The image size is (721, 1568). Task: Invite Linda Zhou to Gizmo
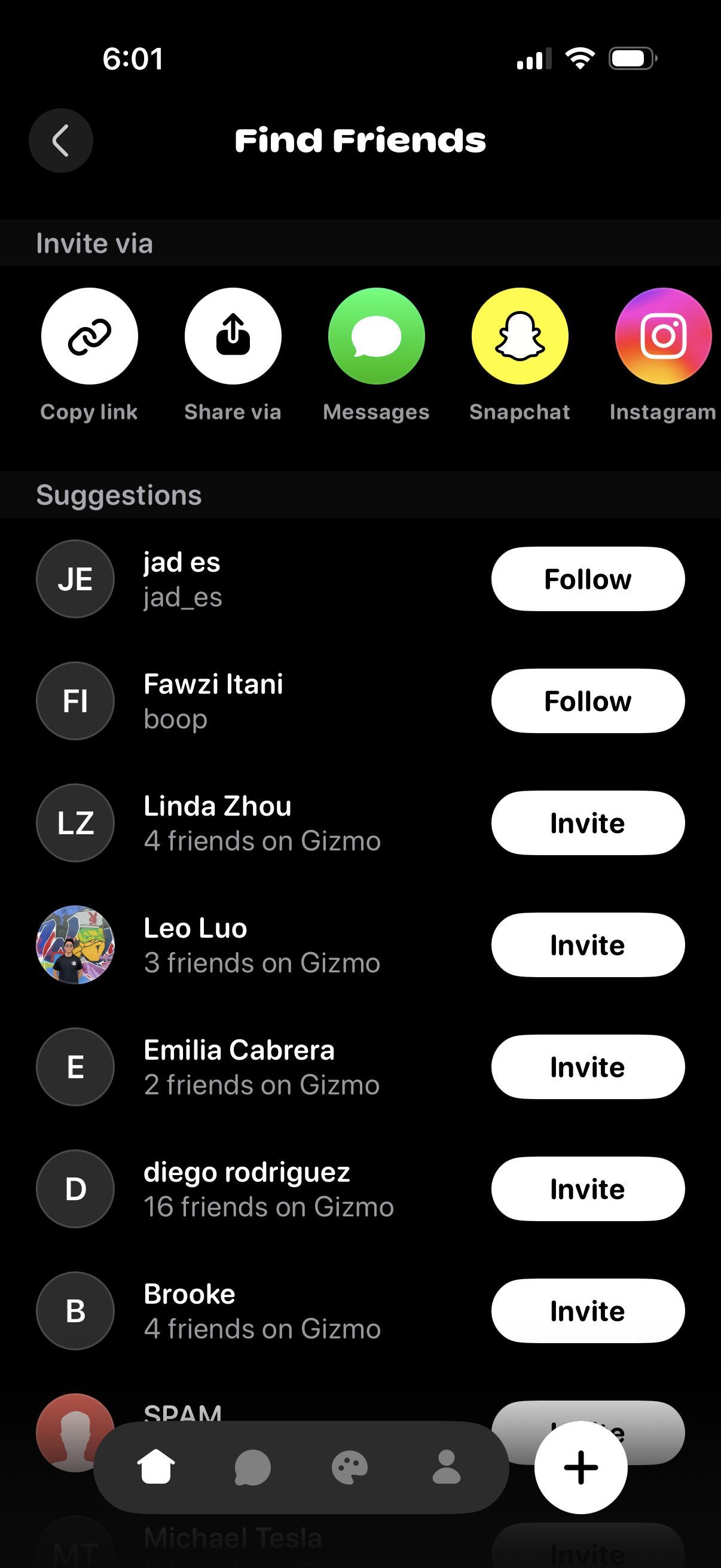[586, 823]
